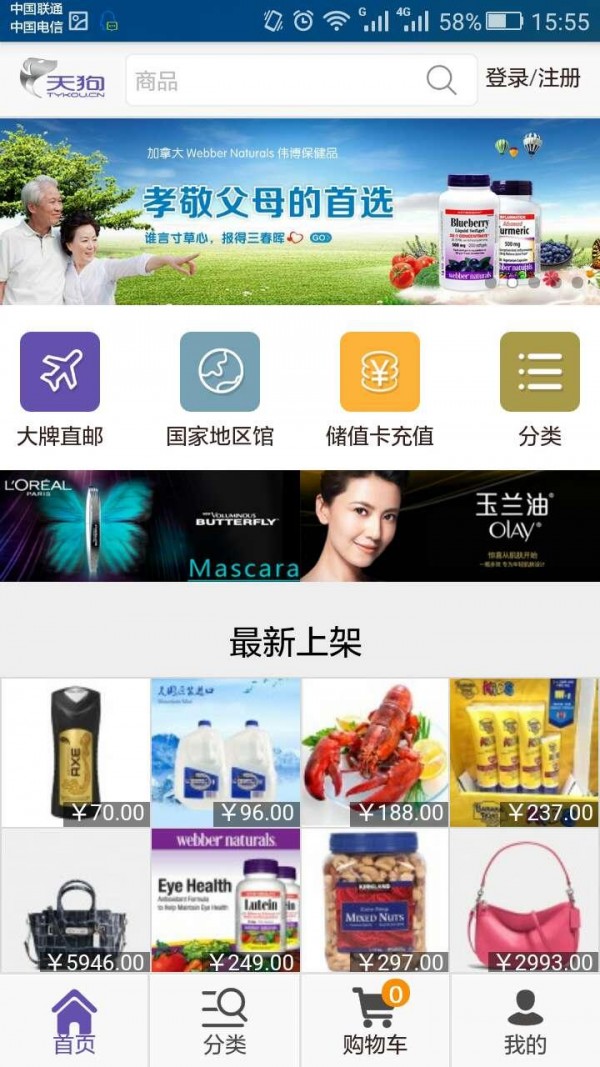
Task: View the lobster product priced ¥188.00
Action: [x=375, y=752]
